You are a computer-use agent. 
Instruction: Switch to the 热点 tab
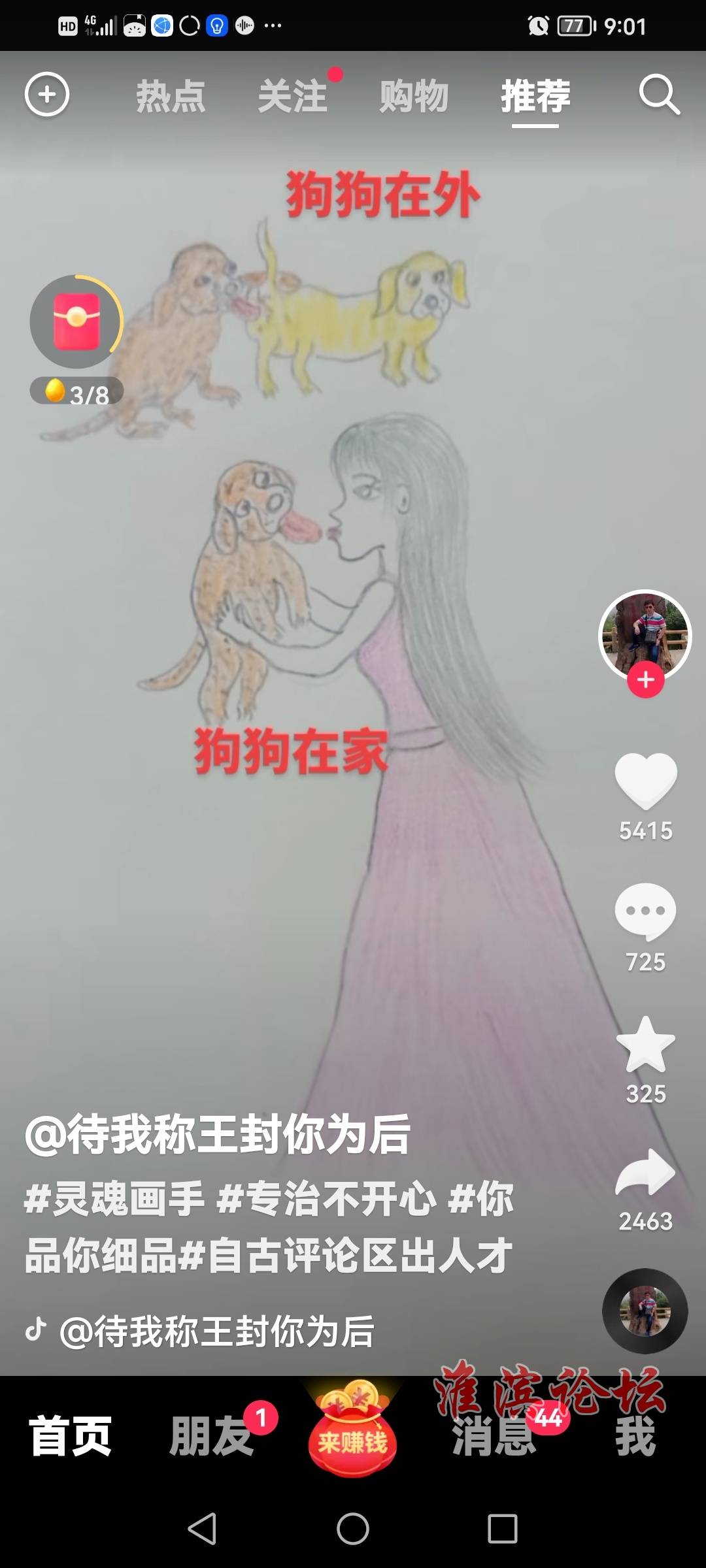pyautogui.click(x=171, y=97)
